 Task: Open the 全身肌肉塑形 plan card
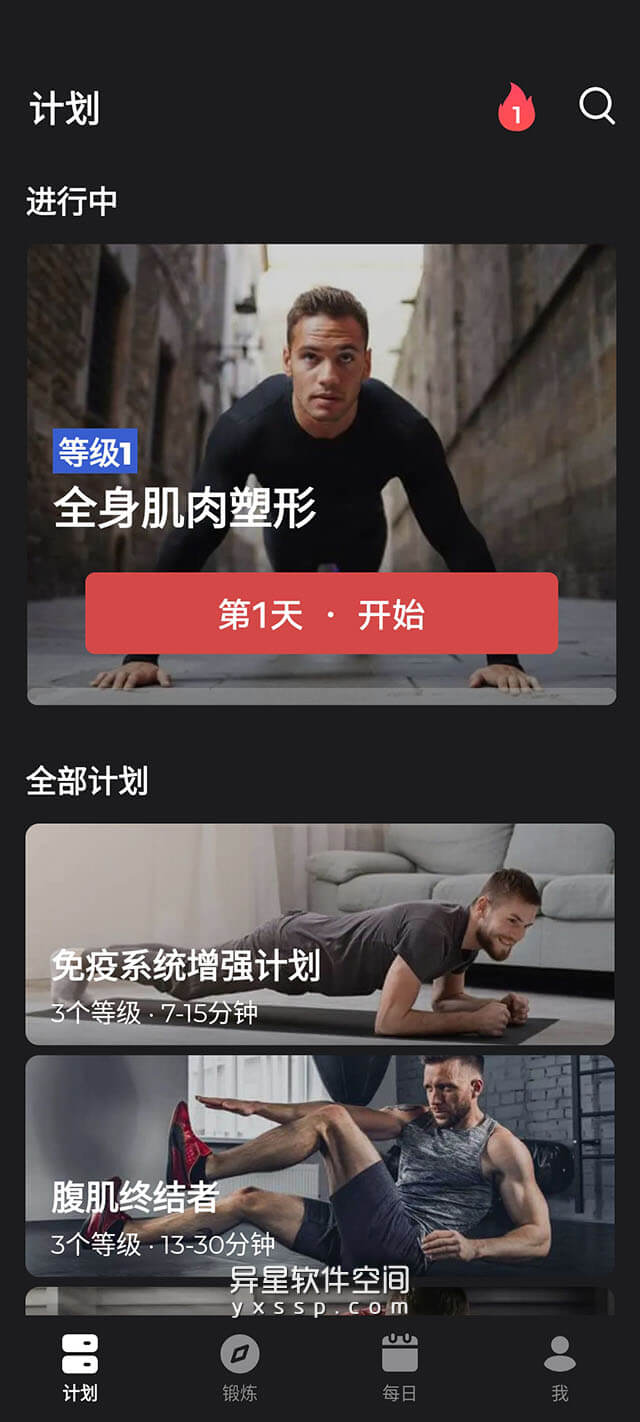coord(321,400)
